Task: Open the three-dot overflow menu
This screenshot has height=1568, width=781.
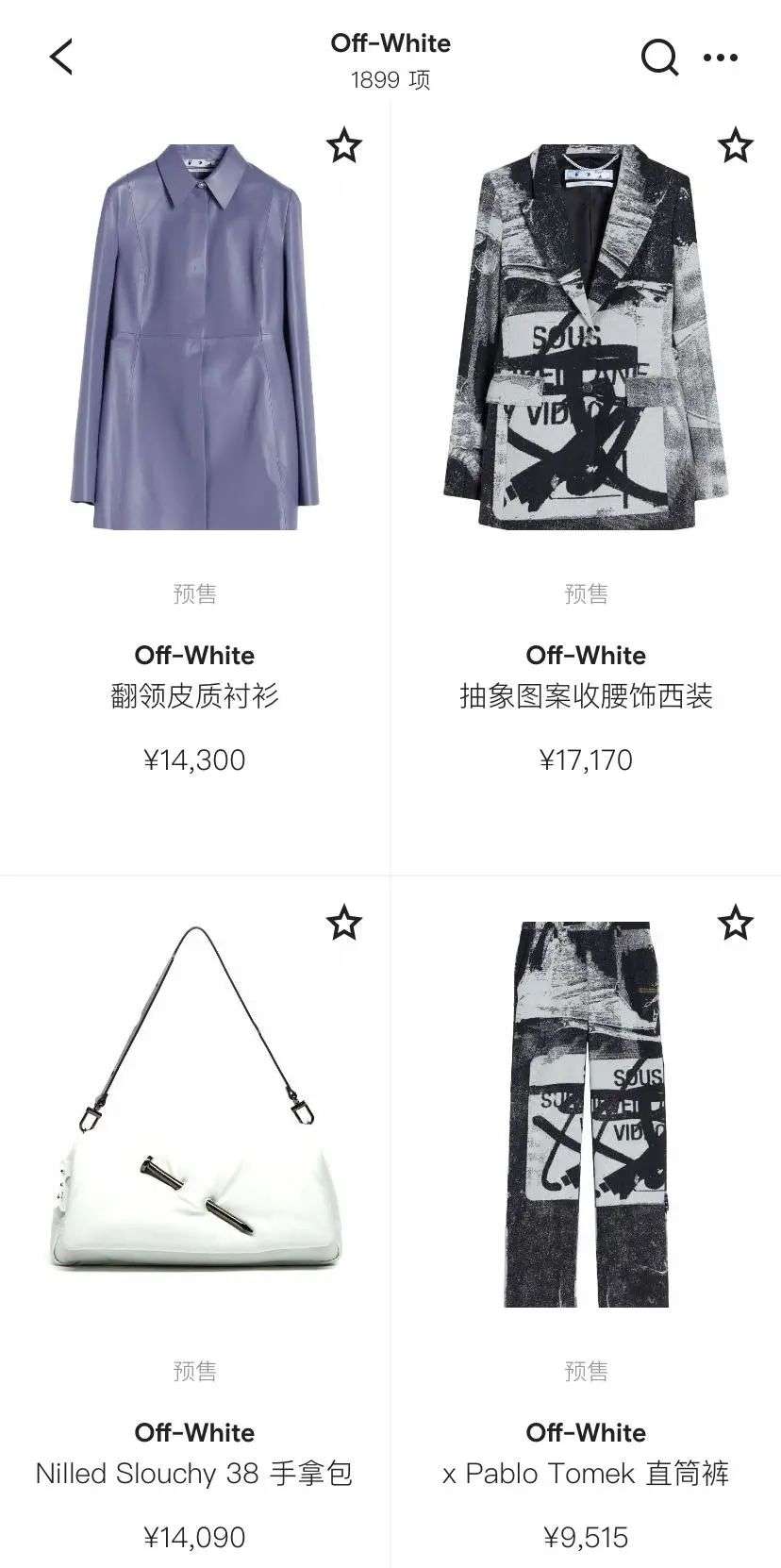Action: (x=721, y=58)
